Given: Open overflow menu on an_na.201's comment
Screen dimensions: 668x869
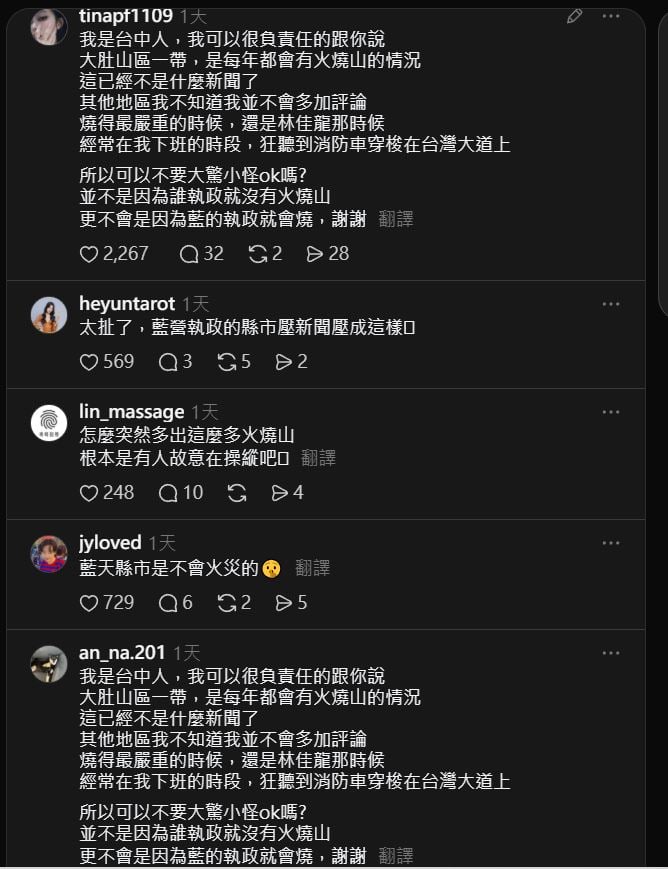Looking at the screenshot, I should point(611,653).
